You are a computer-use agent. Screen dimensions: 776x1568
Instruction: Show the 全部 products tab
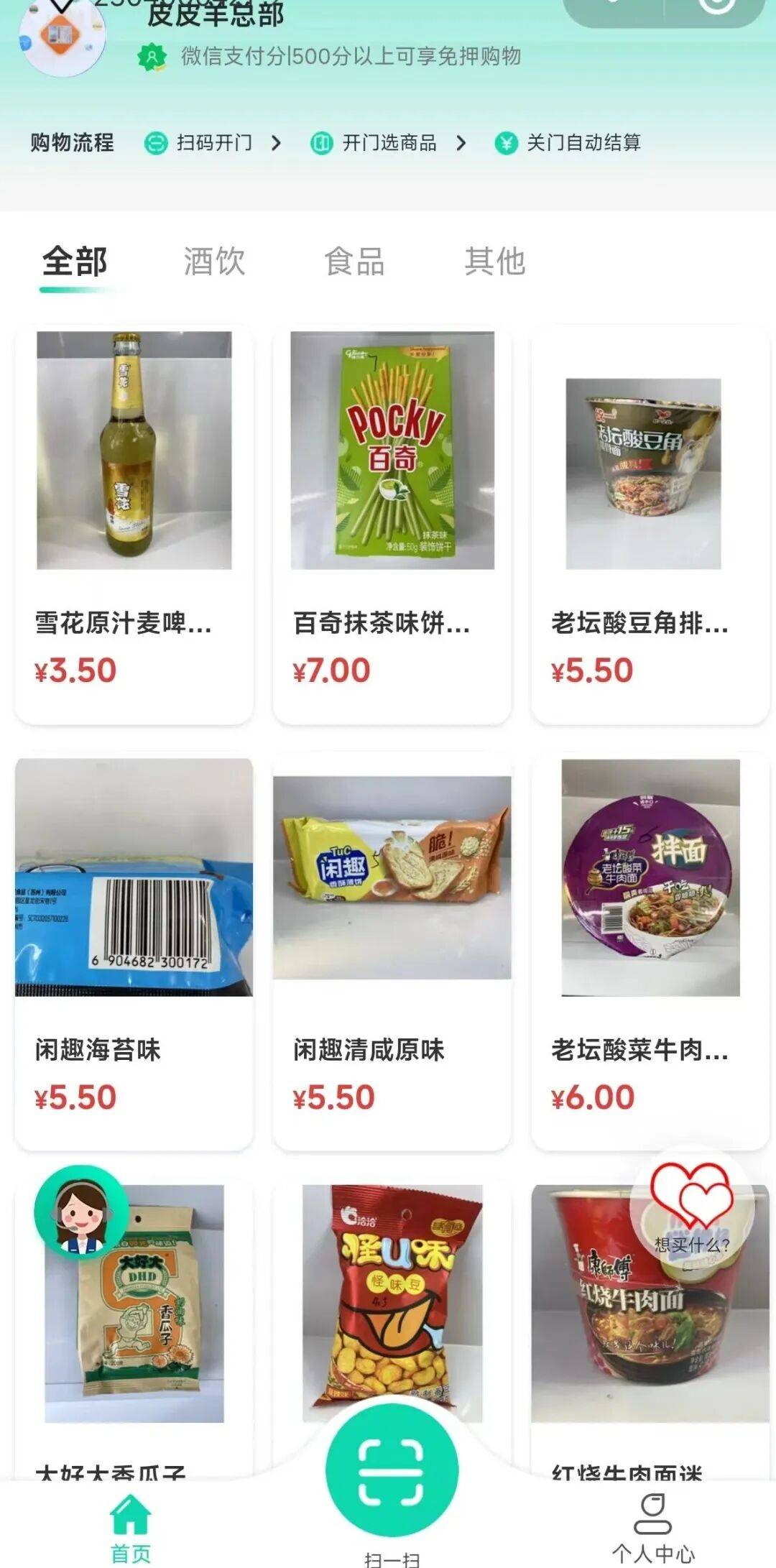tap(75, 261)
